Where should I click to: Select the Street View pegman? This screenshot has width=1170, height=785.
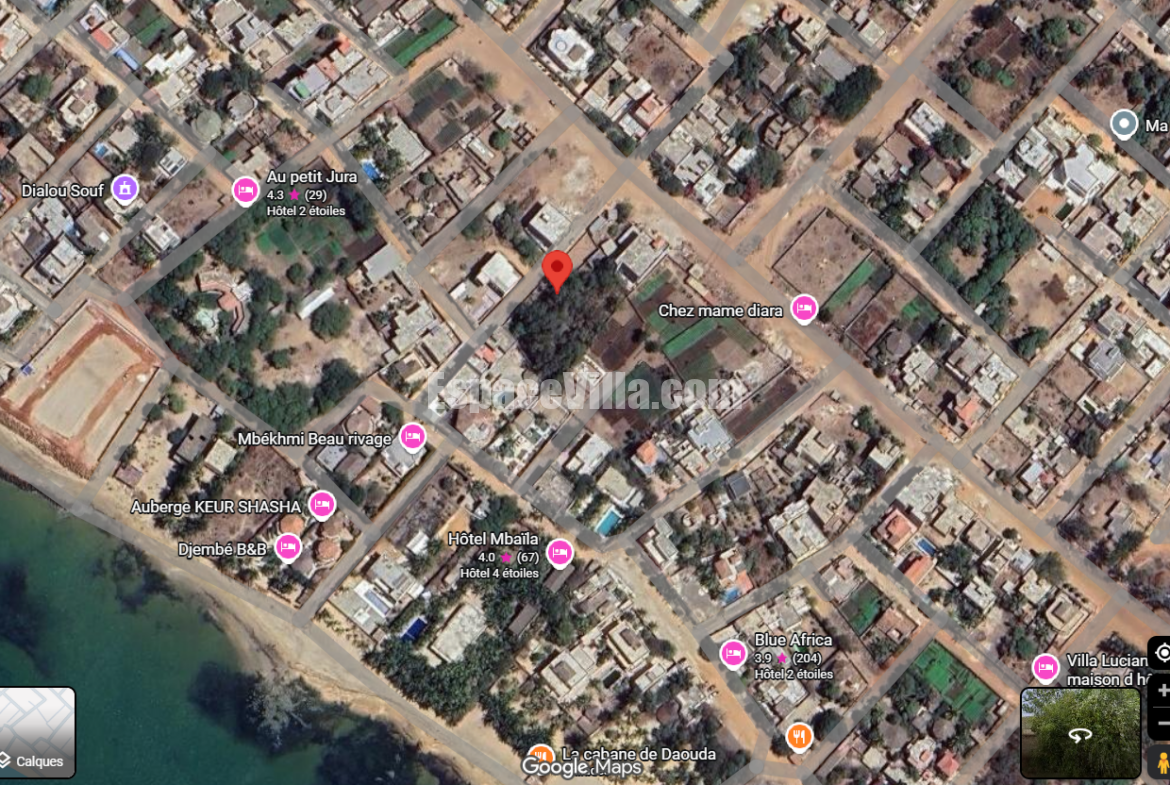tap(1162, 762)
